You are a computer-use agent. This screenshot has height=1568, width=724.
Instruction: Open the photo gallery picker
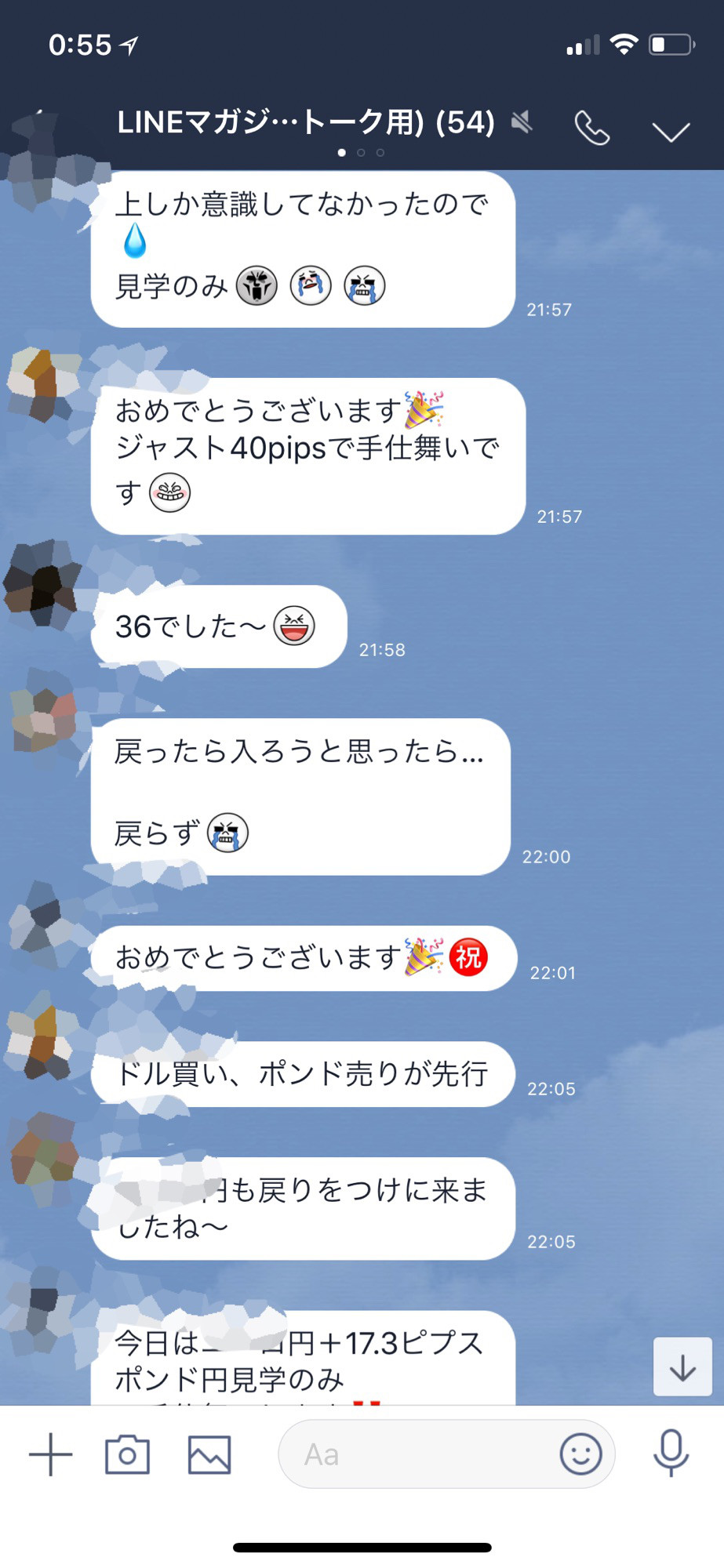point(209,1455)
